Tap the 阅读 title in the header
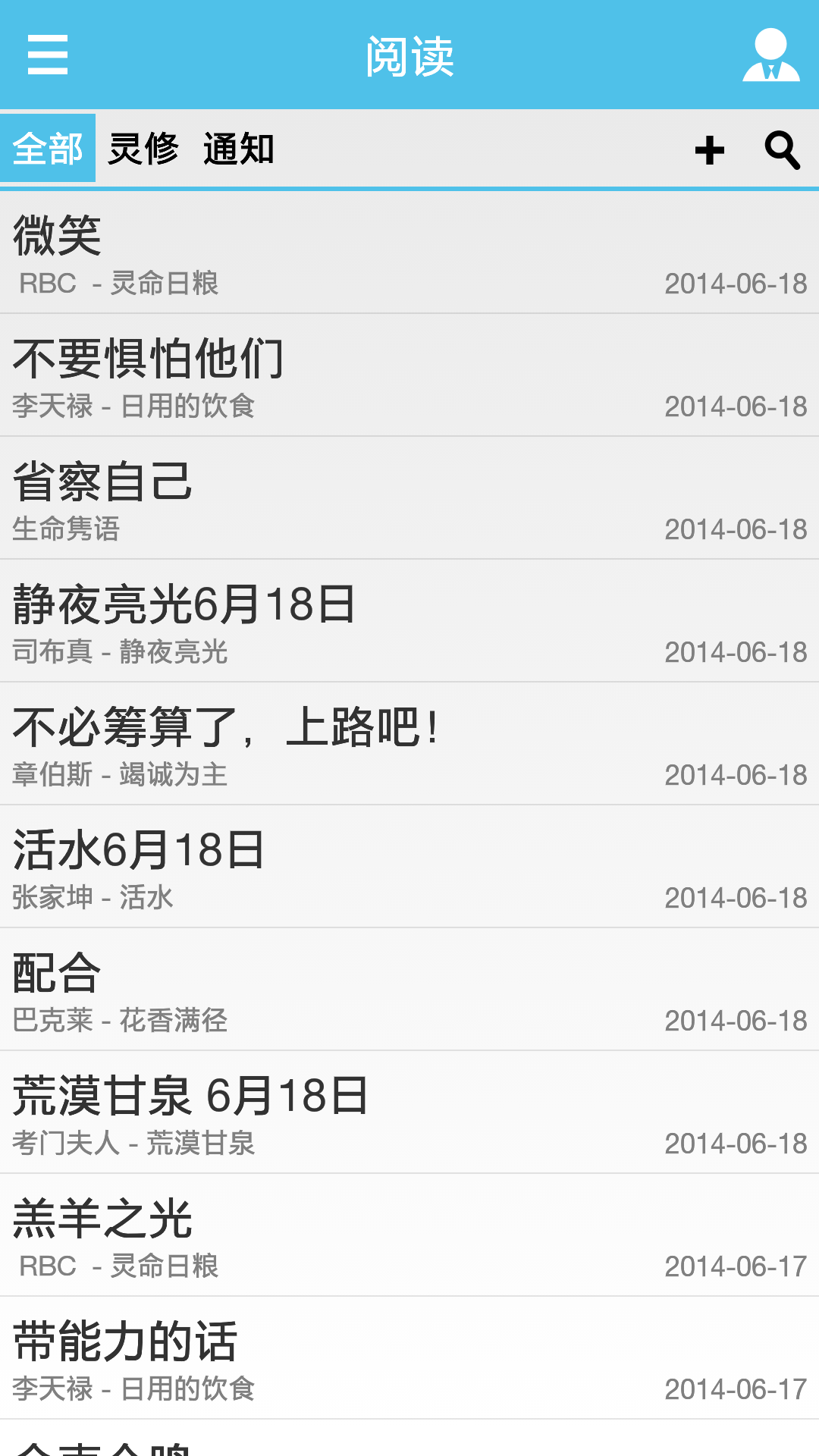 click(409, 57)
